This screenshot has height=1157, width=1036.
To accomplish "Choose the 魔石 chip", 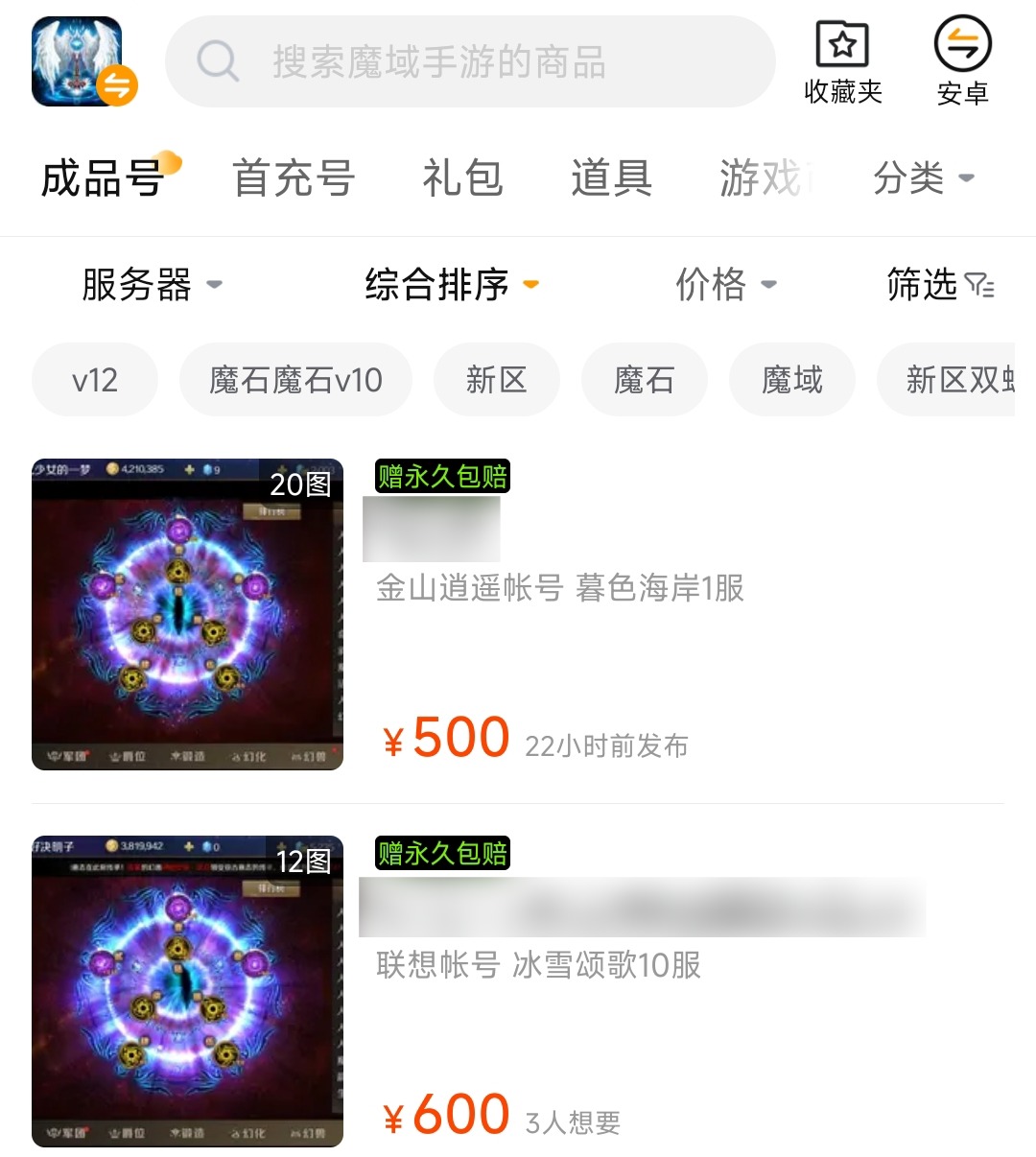I will point(644,380).
